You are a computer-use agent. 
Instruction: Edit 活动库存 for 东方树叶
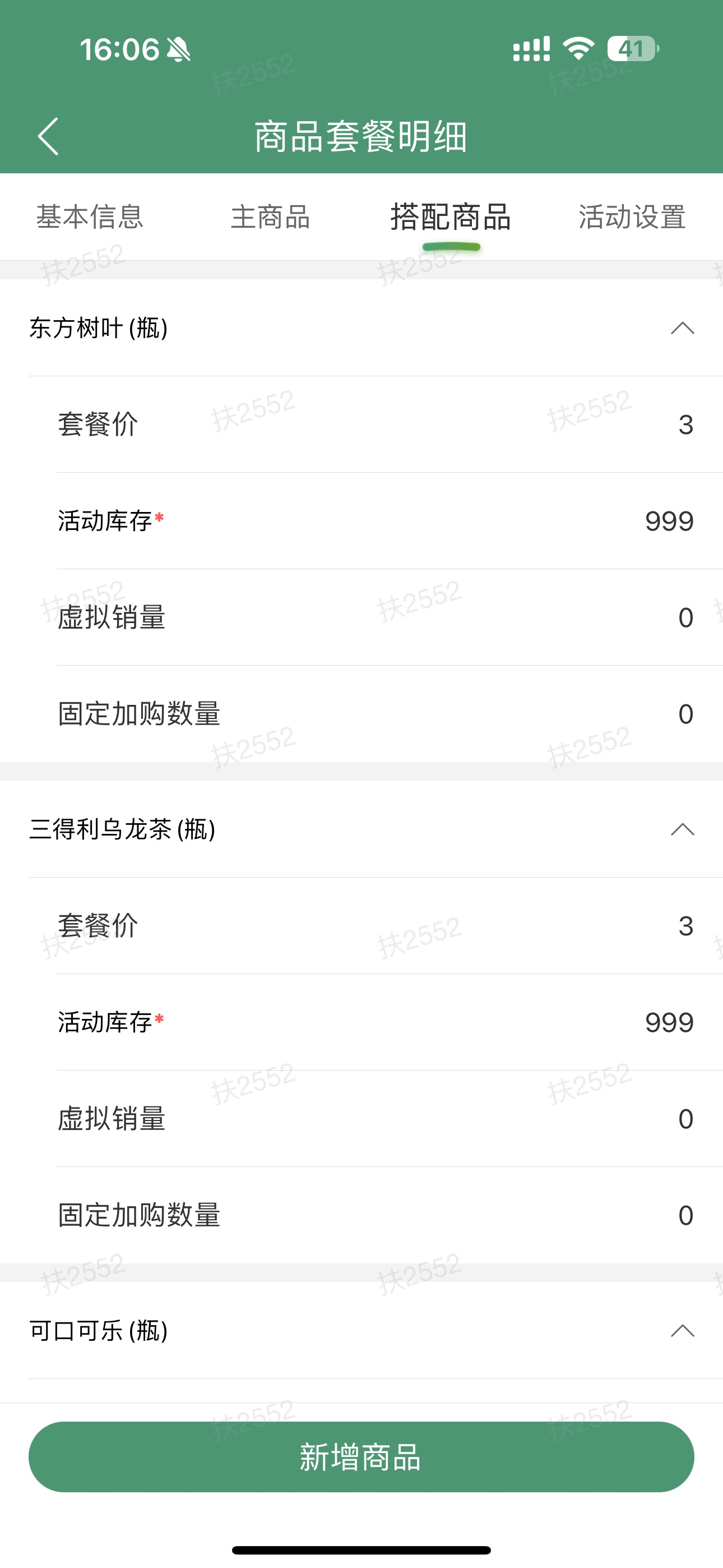(x=390, y=520)
